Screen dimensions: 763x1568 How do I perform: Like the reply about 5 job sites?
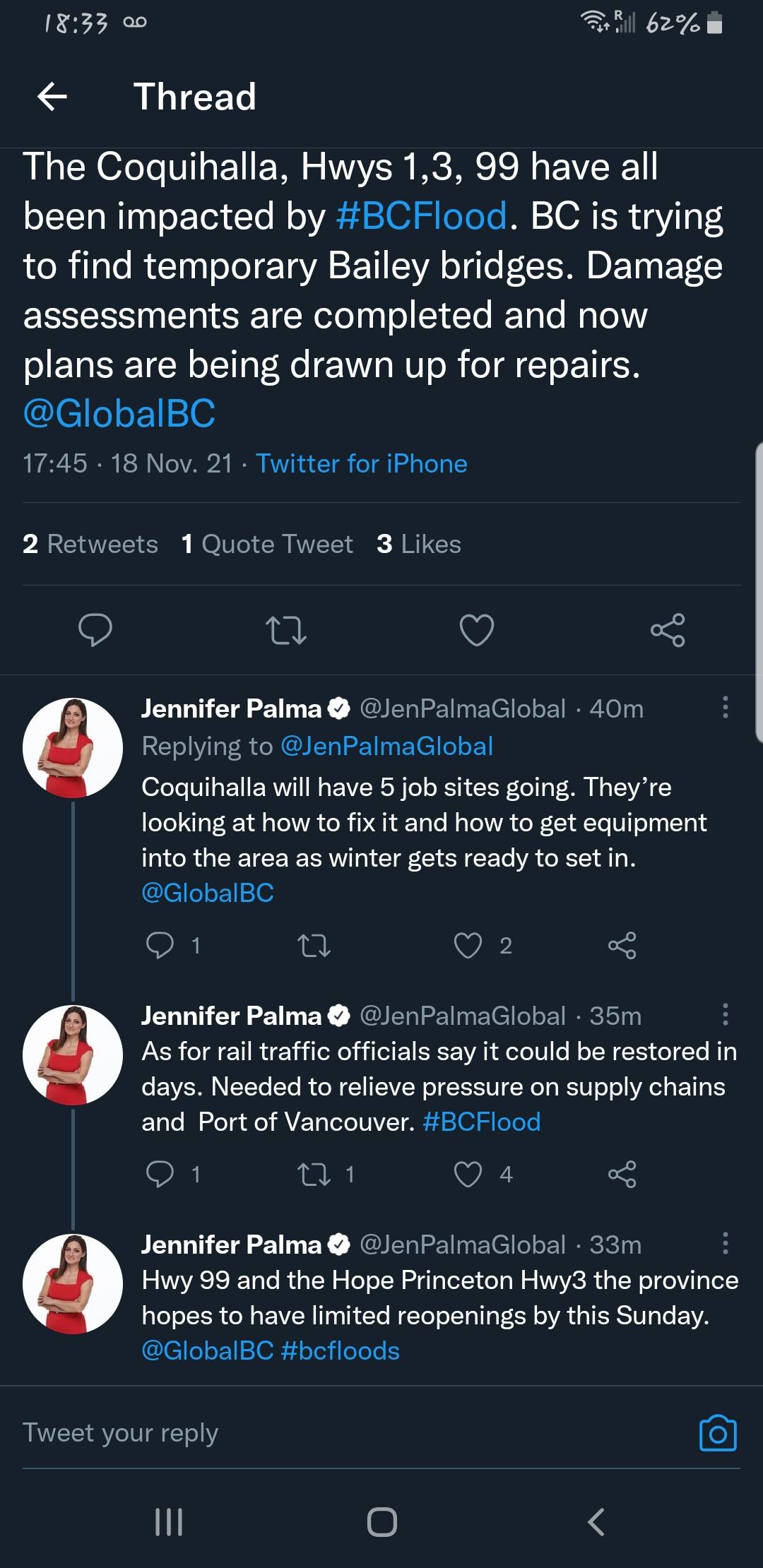[468, 945]
